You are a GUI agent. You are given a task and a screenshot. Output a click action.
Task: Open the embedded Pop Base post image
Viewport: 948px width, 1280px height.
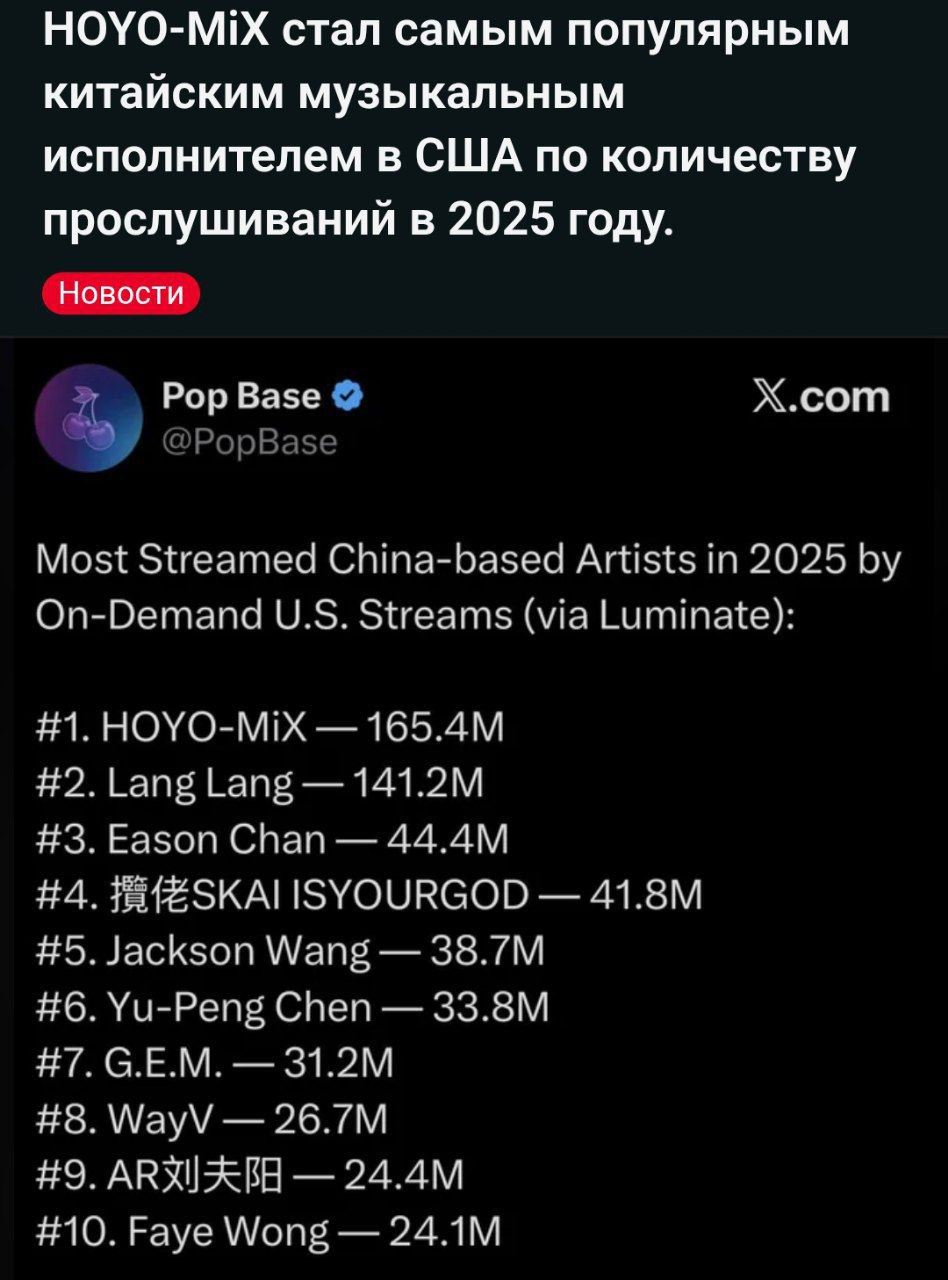(x=474, y=800)
